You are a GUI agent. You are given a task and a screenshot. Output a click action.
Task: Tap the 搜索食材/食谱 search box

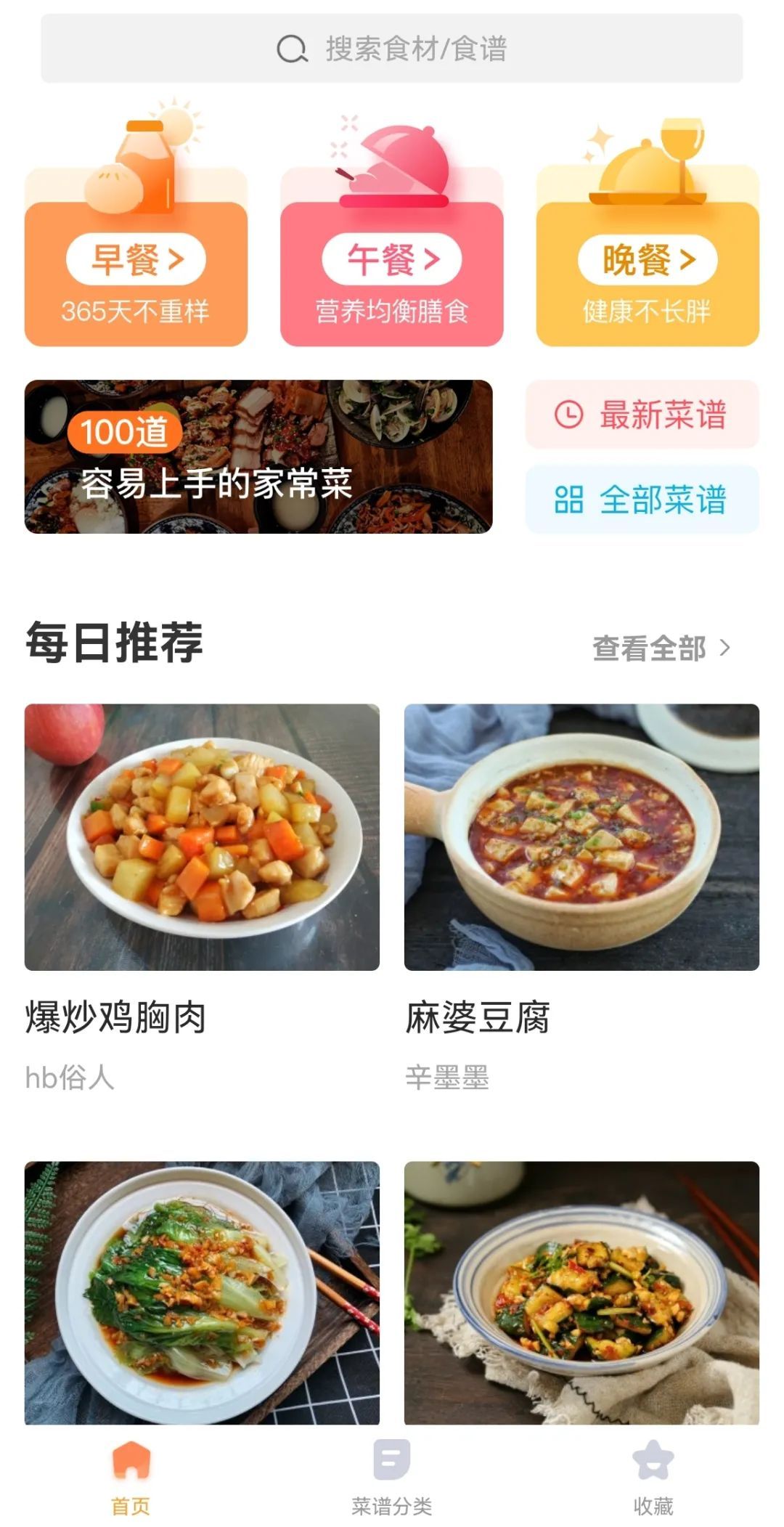(392, 49)
